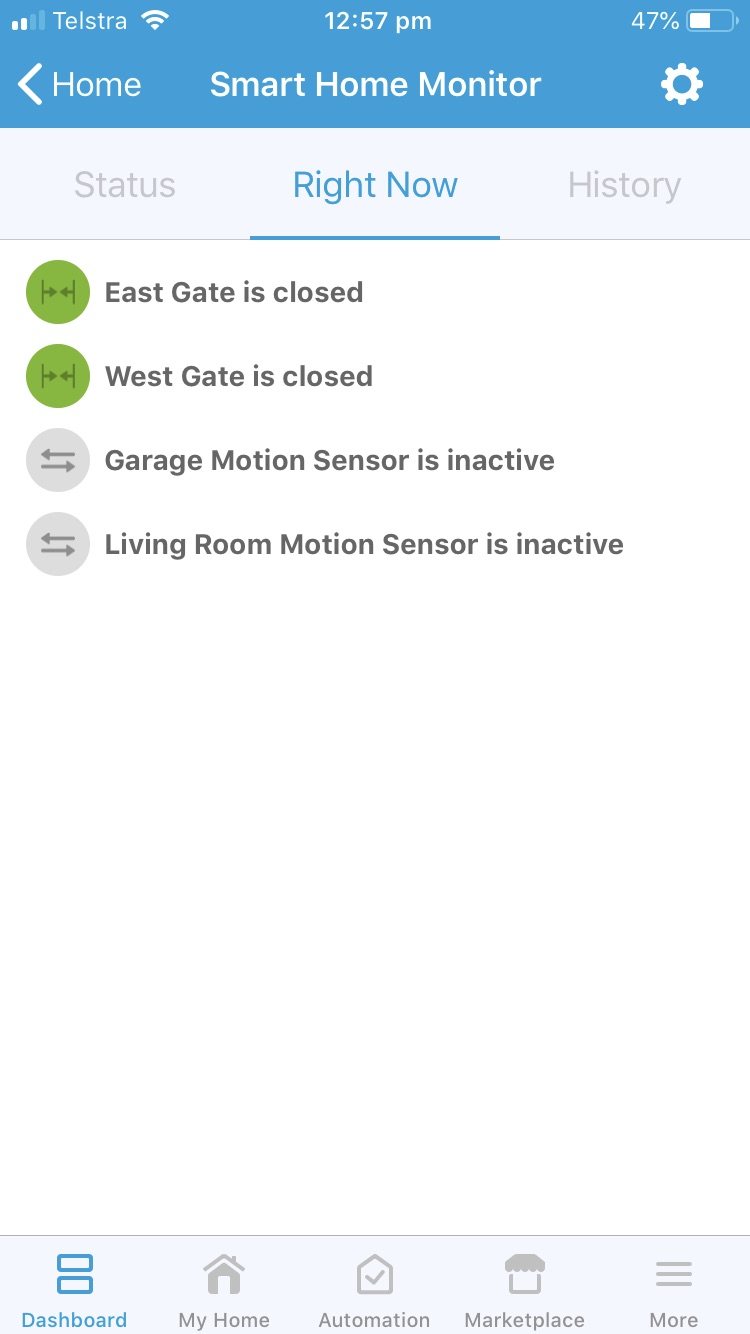Go to My Home tab
This screenshot has width=750, height=1334.
pyautogui.click(x=224, y=1290)
